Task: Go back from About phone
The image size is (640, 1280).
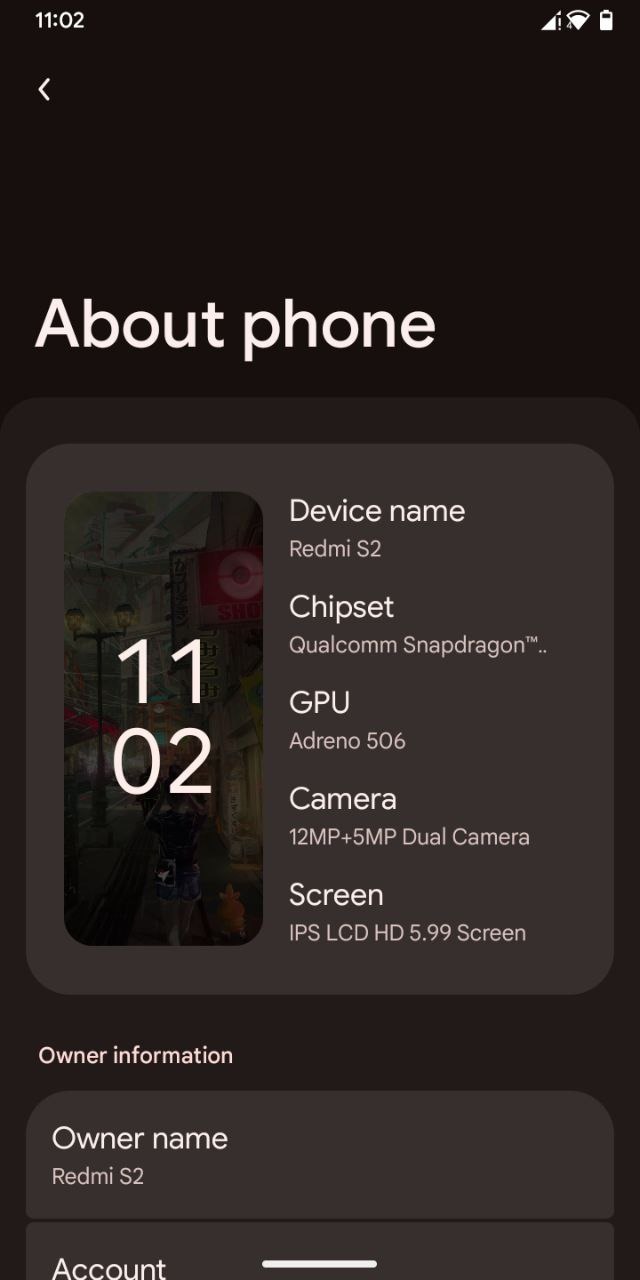Action: (44, 90)
